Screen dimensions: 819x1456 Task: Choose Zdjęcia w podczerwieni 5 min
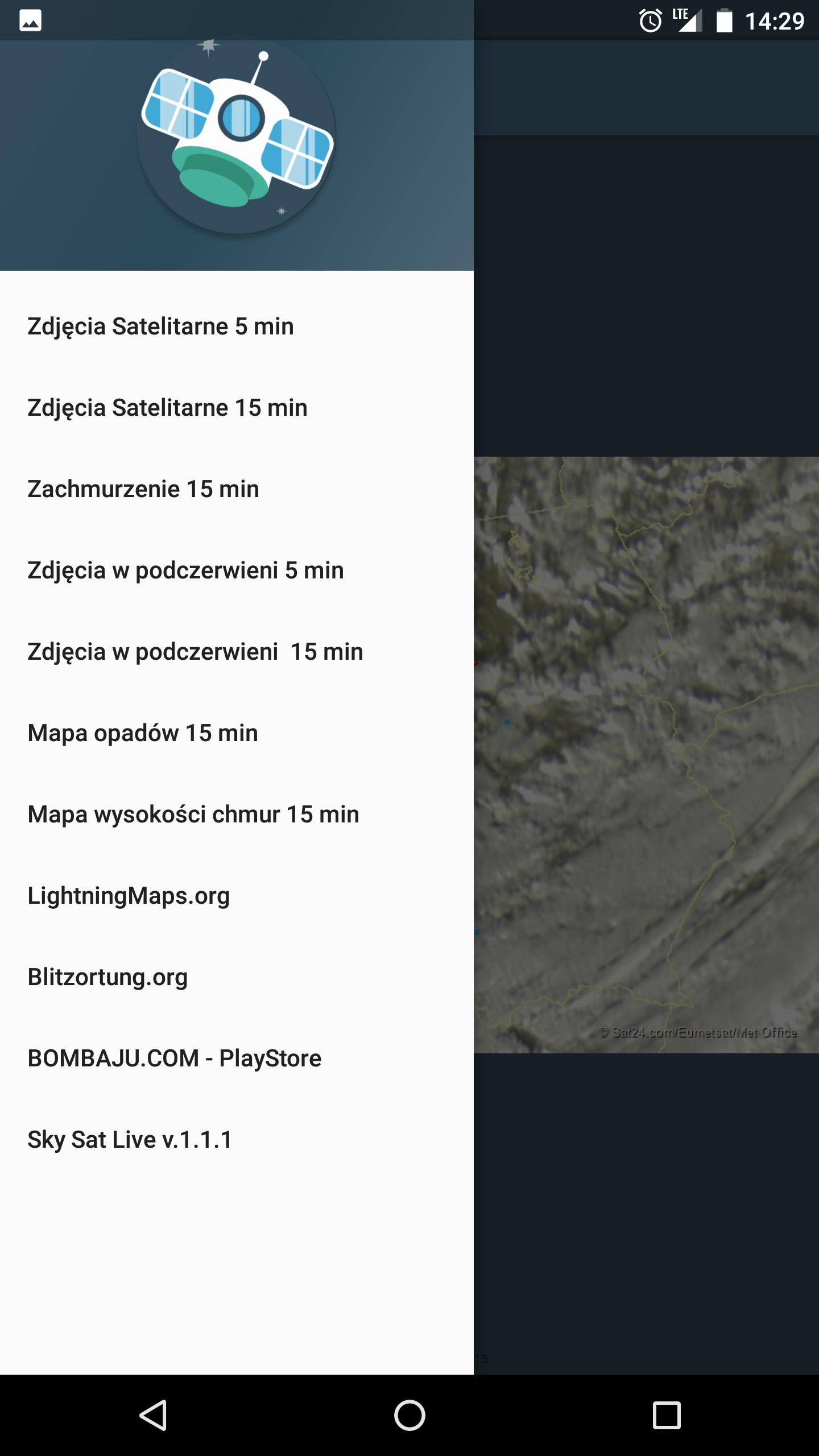[186, 570]
